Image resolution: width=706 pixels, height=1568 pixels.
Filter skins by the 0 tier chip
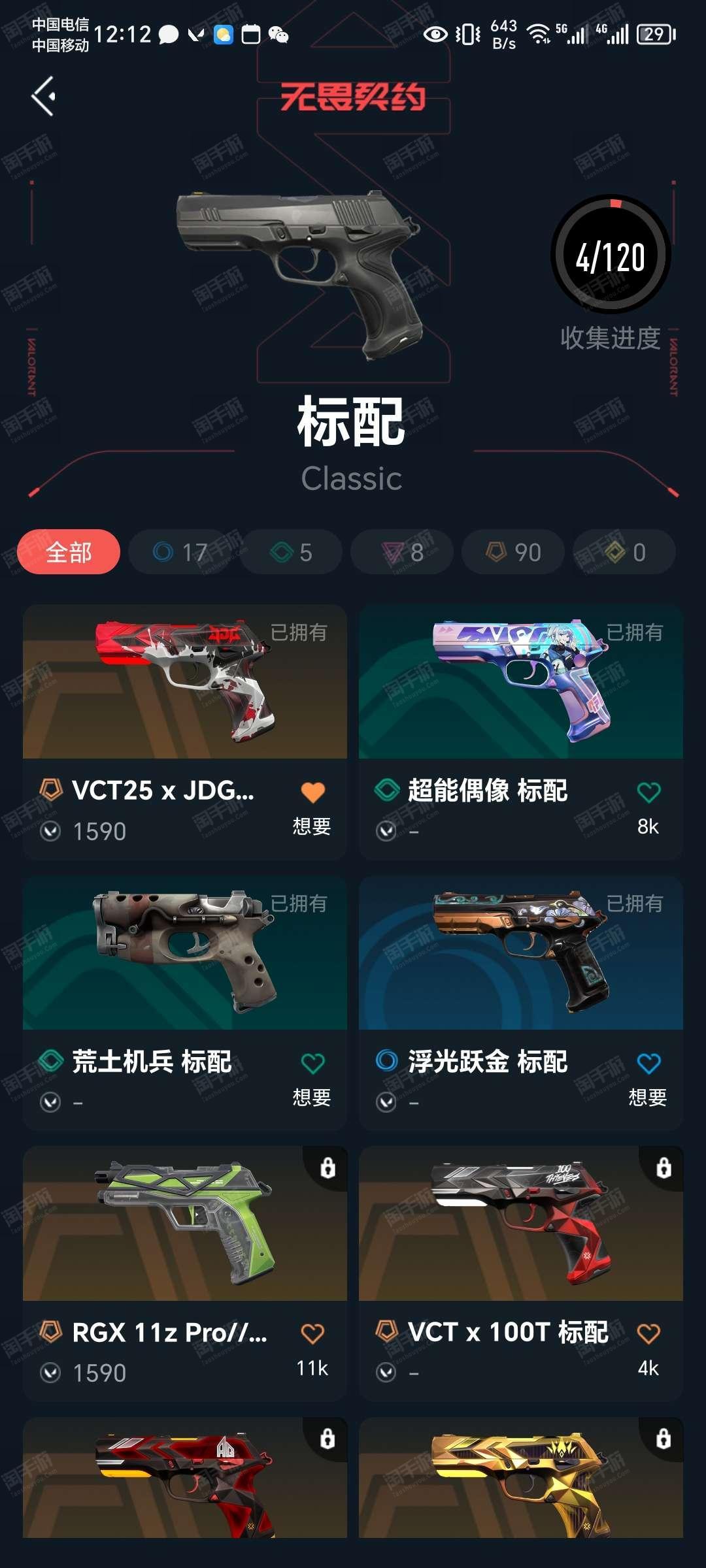[624, 552]
